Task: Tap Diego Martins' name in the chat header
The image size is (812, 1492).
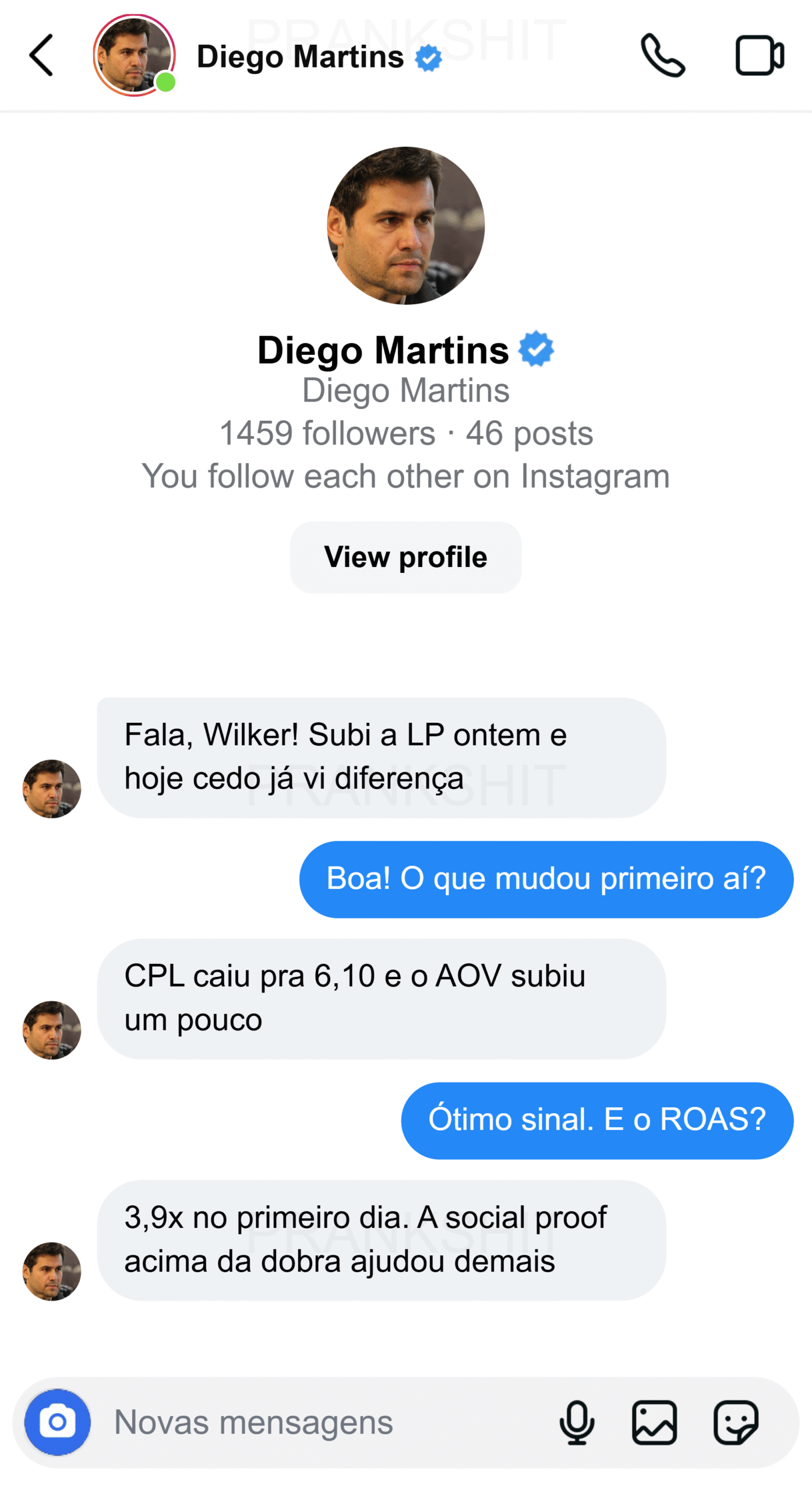Action: click(301, 57)
